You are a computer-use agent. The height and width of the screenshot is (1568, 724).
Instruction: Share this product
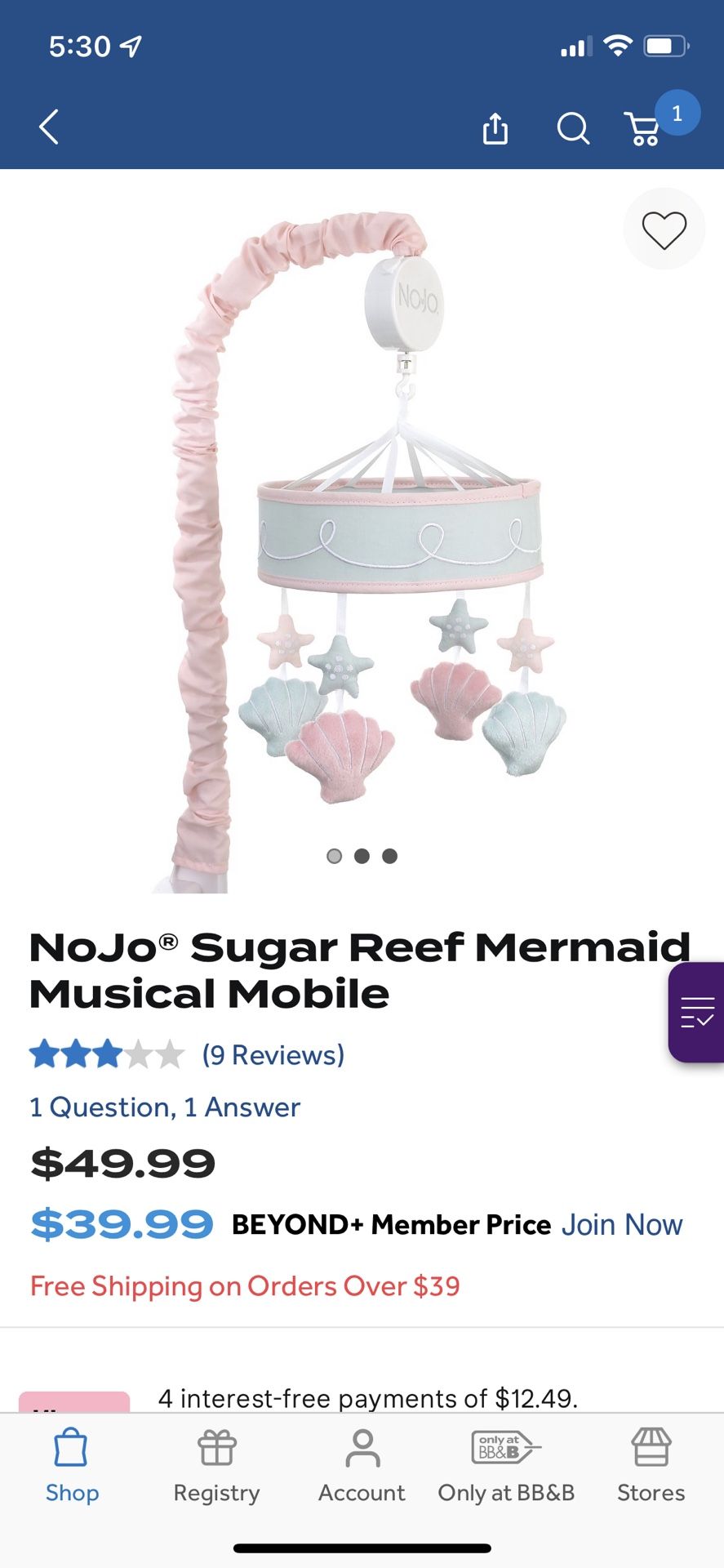[495, 128]
